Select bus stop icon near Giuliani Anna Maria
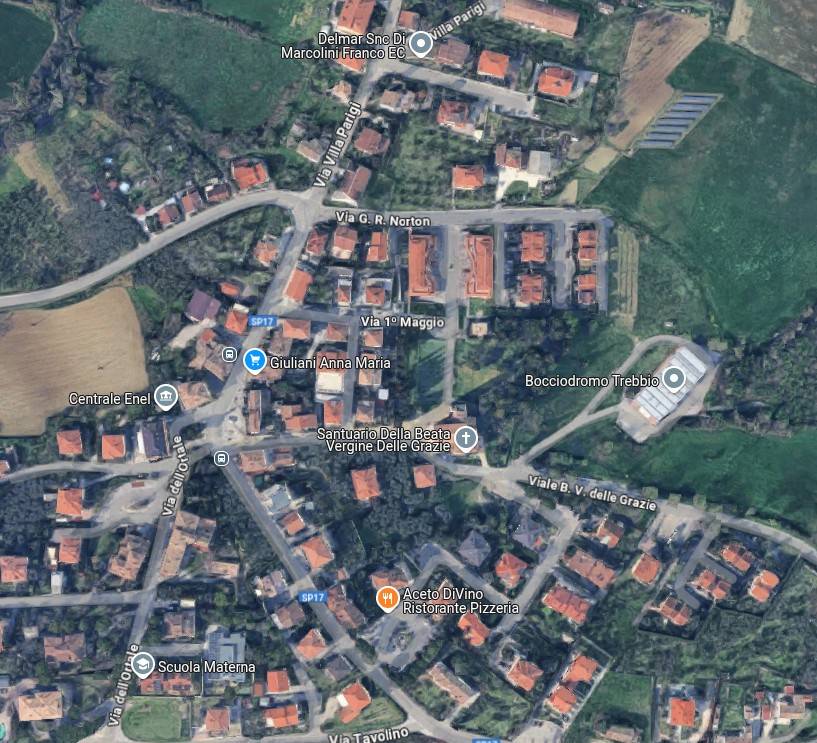The image size is (817, 743). (x=229, y=355)
